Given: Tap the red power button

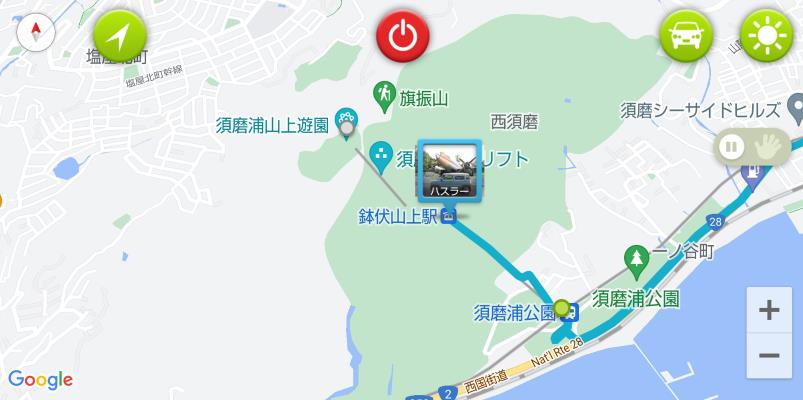Looking at the screenshot, I should [402, 38].
